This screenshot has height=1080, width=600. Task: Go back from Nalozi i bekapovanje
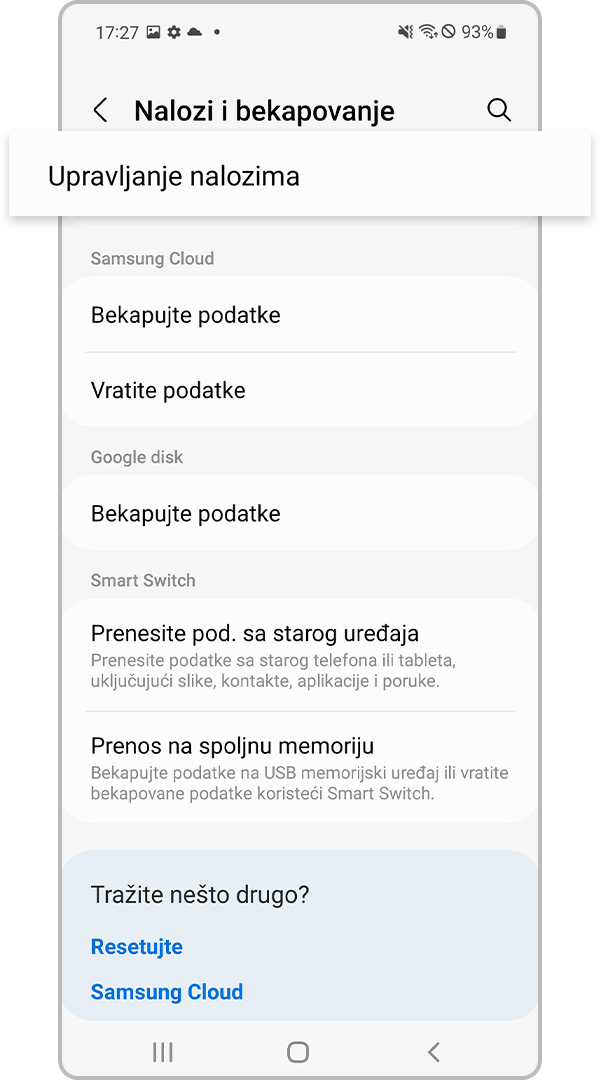[100, 110]
